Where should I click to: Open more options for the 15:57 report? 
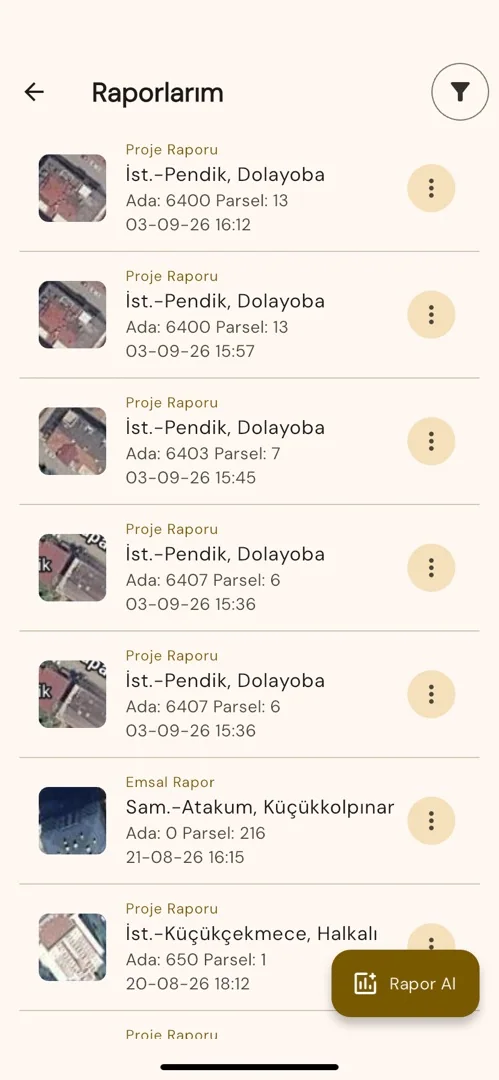[431, 315]
